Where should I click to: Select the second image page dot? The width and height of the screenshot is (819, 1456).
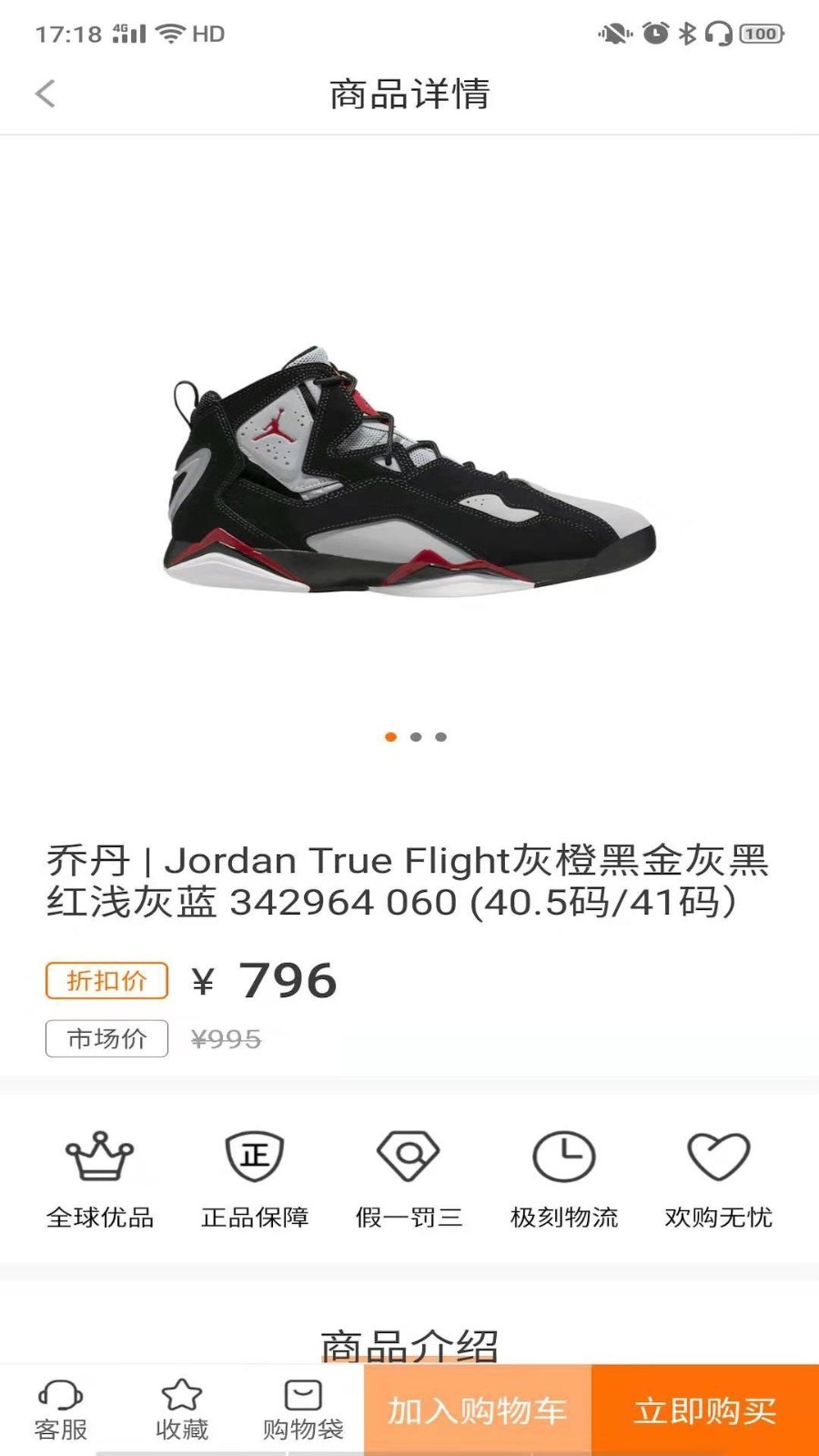[416, 737]
